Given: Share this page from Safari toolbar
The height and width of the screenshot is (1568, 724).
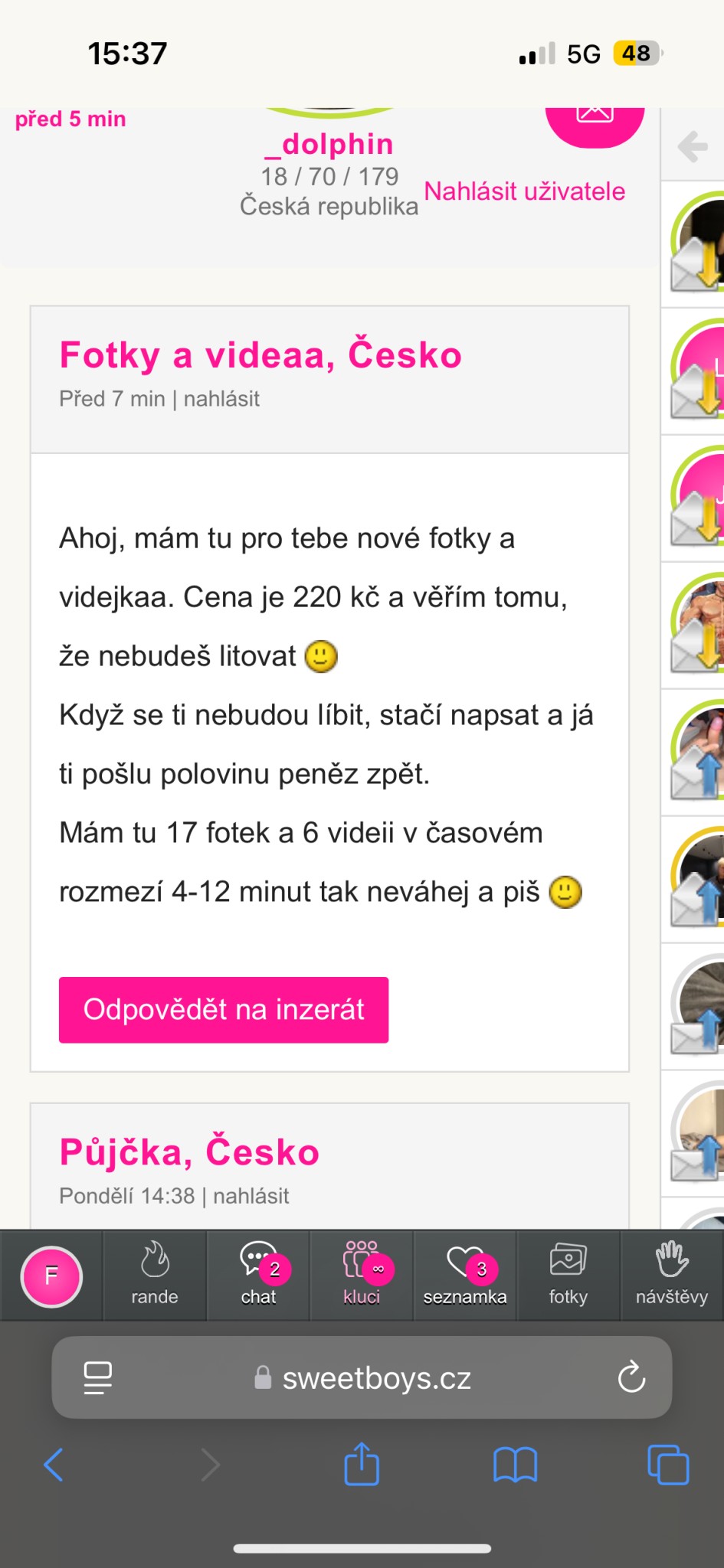Looking at the screenshot, I should click(362, 1465).
